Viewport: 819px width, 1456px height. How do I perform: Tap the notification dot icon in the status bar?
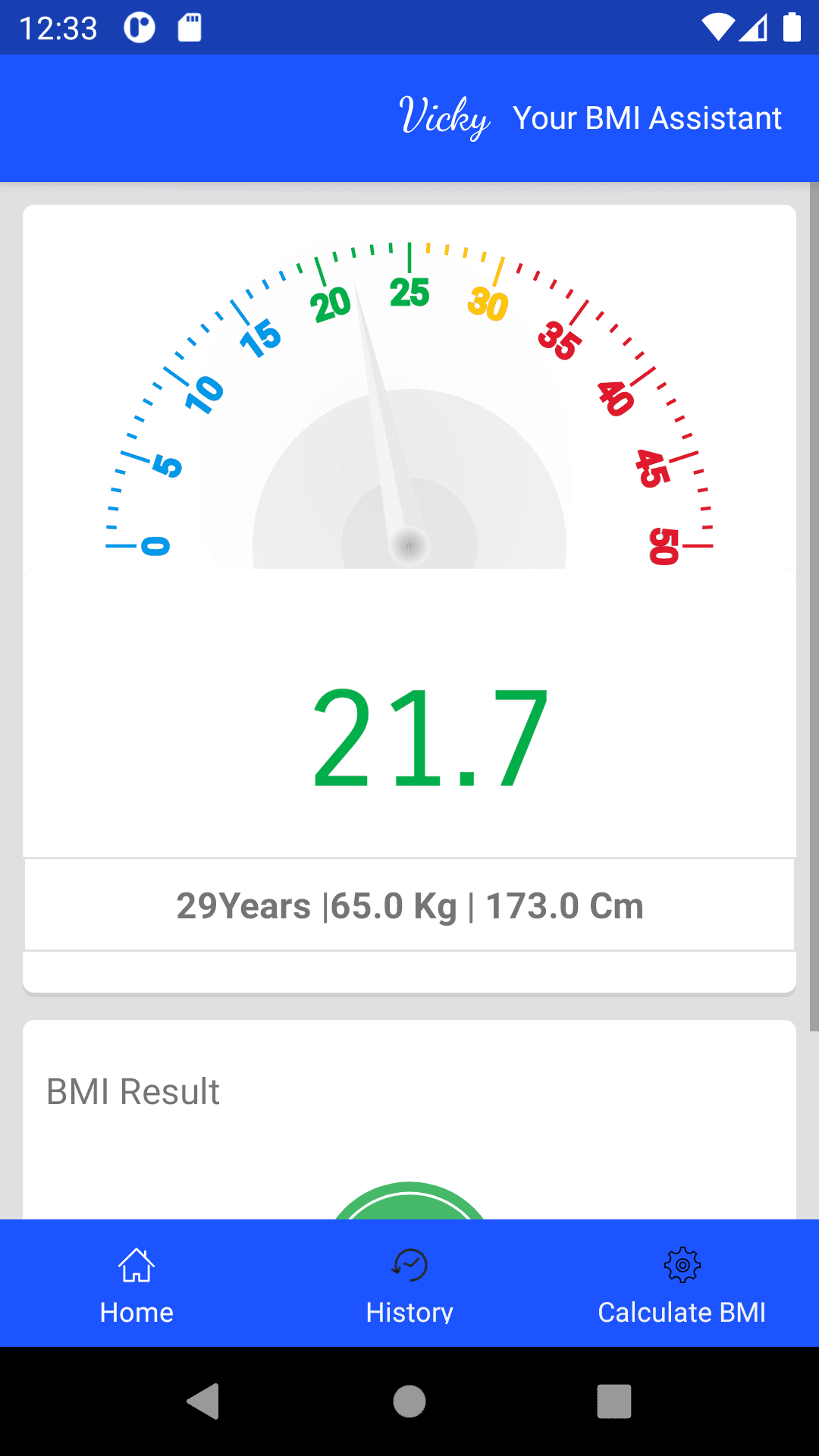pyautogui.click(x=141, y=25)
